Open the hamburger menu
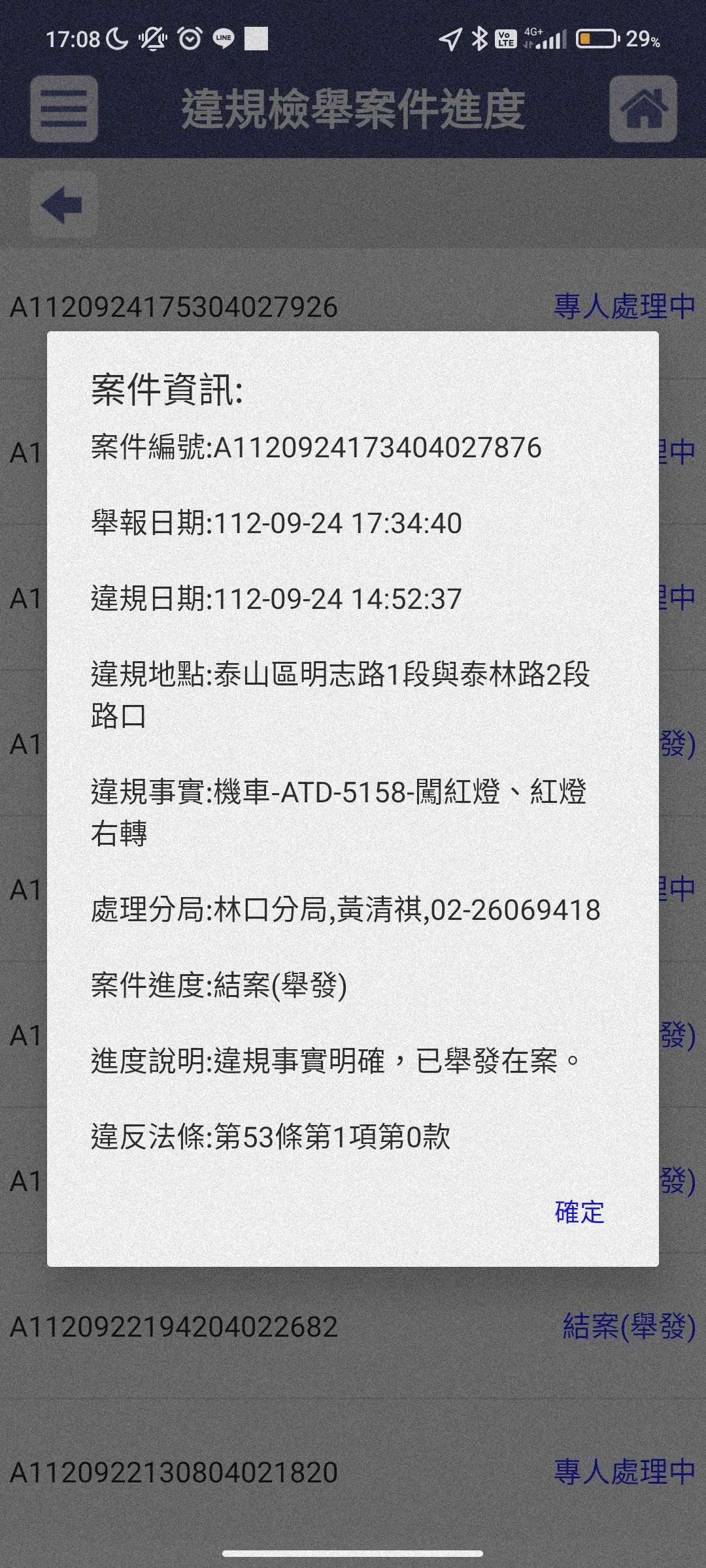The height and width of the screenshot is (1568, 706). 64,109
